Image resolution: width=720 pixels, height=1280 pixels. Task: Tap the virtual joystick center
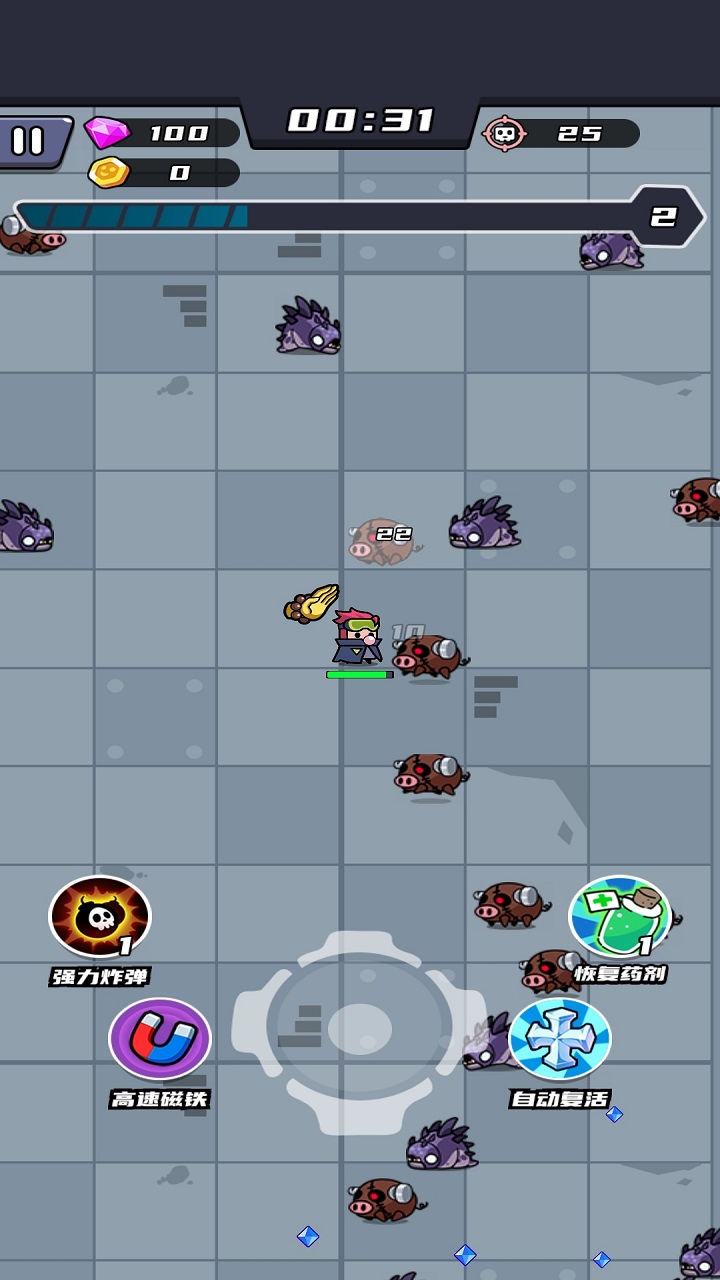[x=360, y=1028]
